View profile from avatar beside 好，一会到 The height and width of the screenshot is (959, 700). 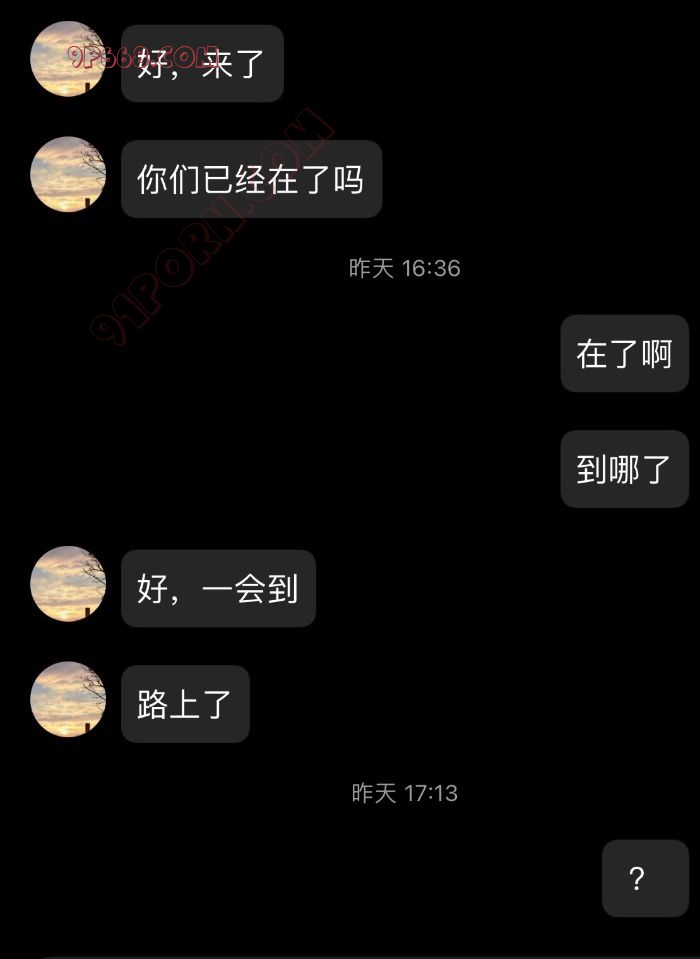coord(68,584)
